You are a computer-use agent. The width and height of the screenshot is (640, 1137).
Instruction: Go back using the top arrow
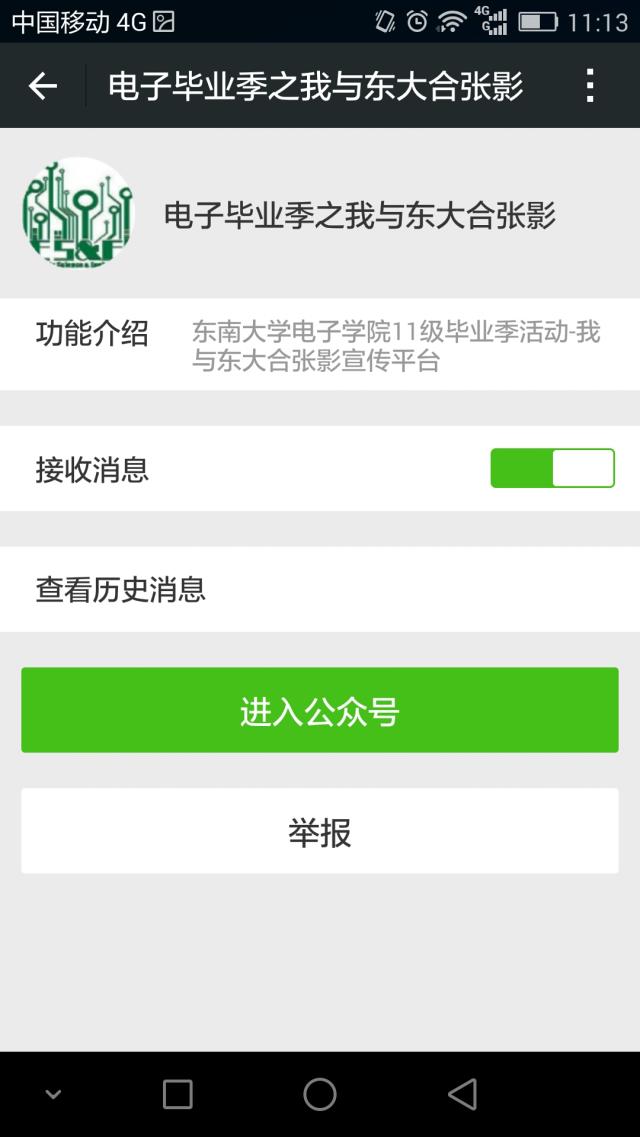click(x=43, y=86)
